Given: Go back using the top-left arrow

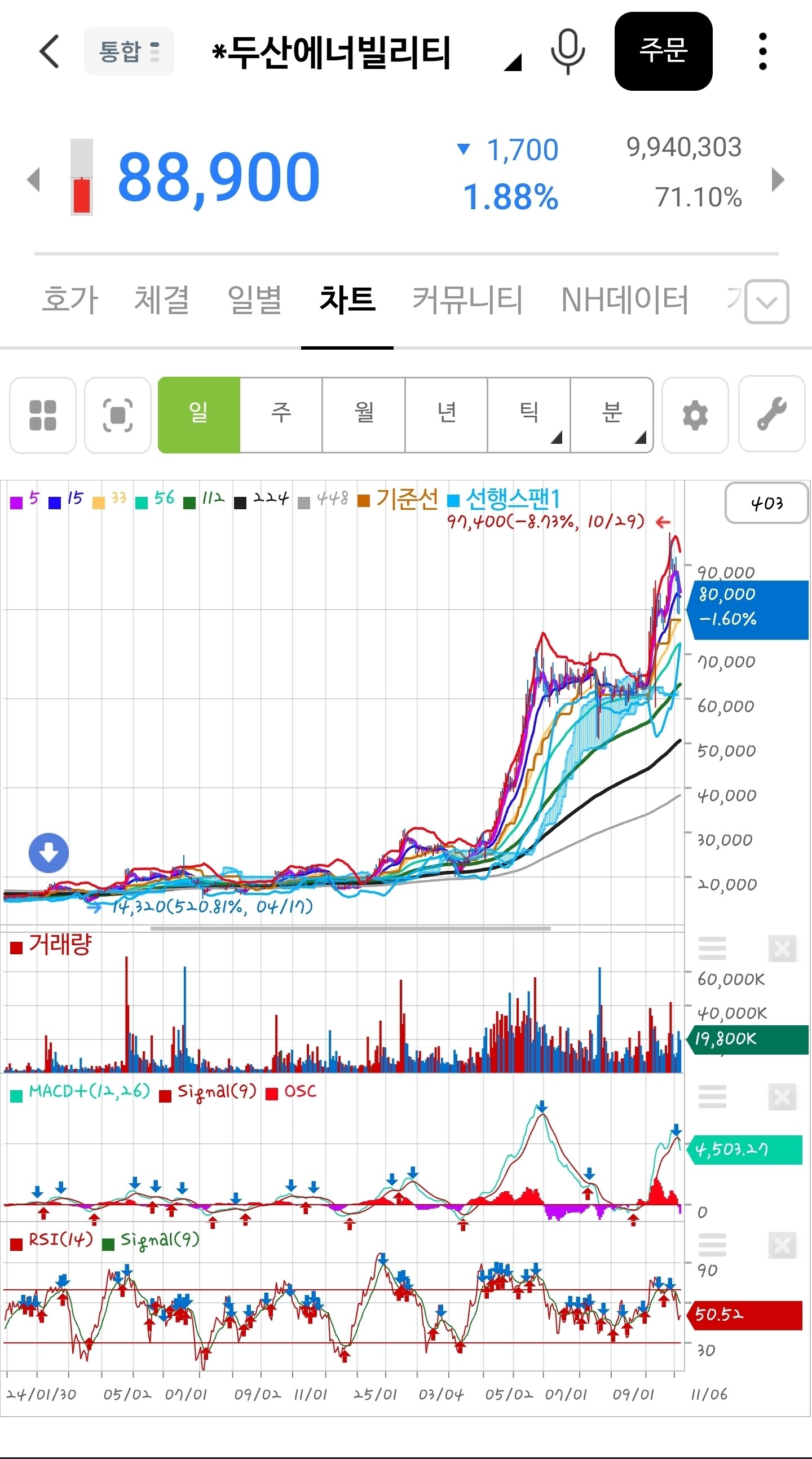Looking at the screenshot, I should 49,51.
